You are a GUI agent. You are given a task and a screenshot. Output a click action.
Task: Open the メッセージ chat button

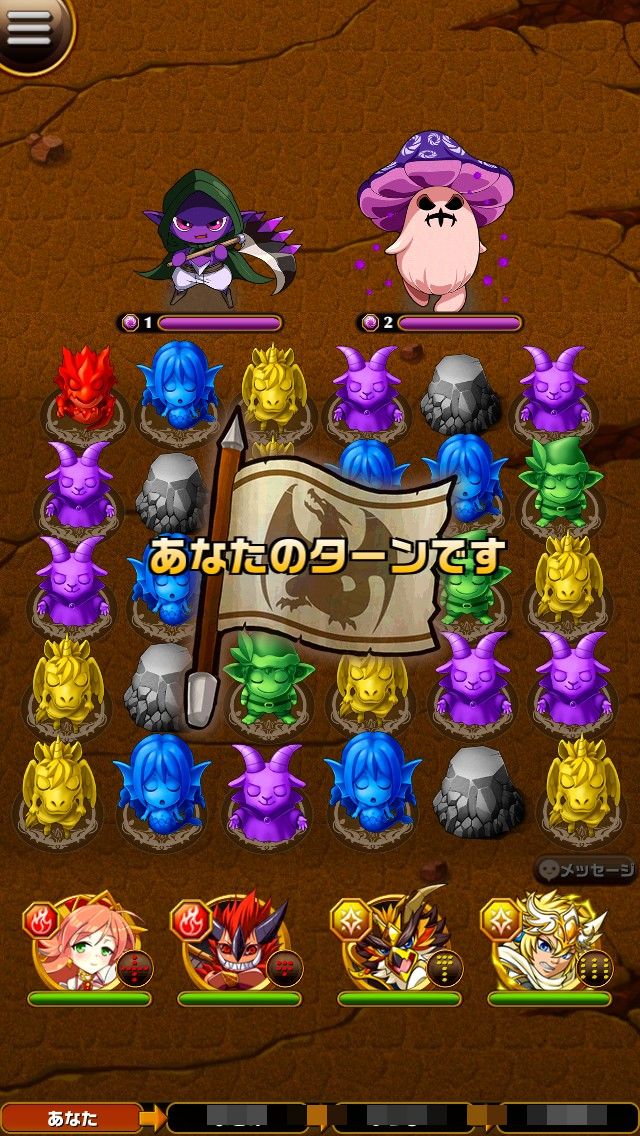(587, 870)
